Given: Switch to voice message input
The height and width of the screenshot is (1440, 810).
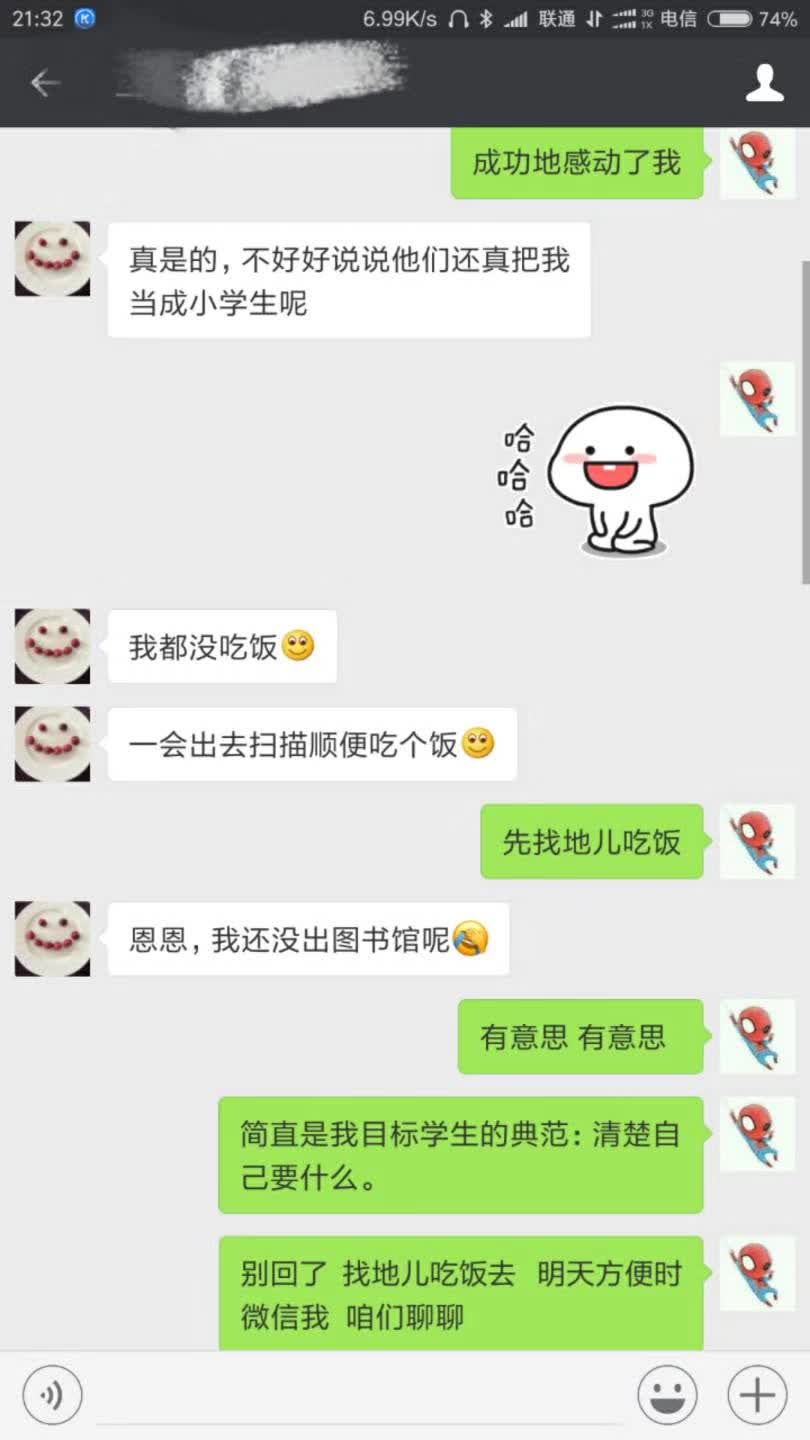Looking at the screenshot, I should [x=52, y=1394].
